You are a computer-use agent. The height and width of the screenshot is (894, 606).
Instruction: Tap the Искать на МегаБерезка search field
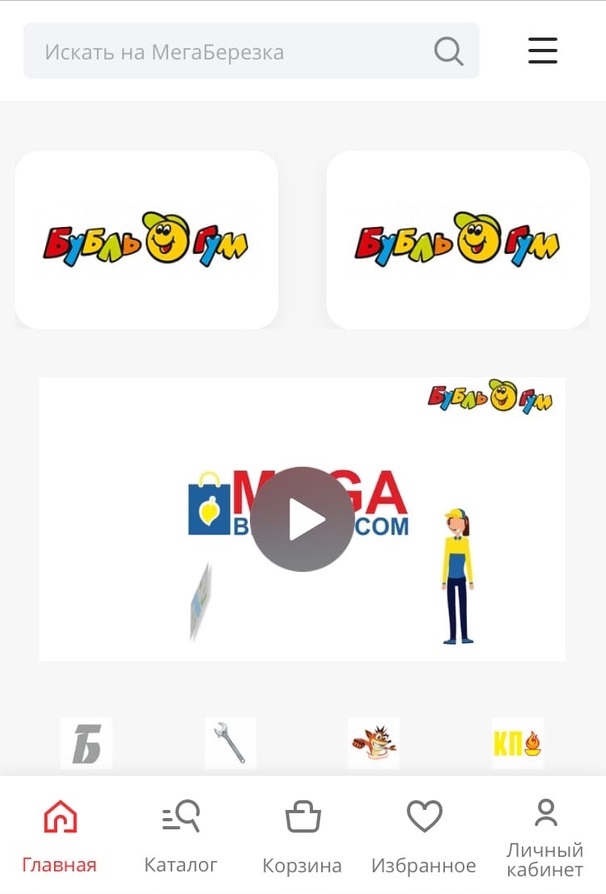[230, 52]
